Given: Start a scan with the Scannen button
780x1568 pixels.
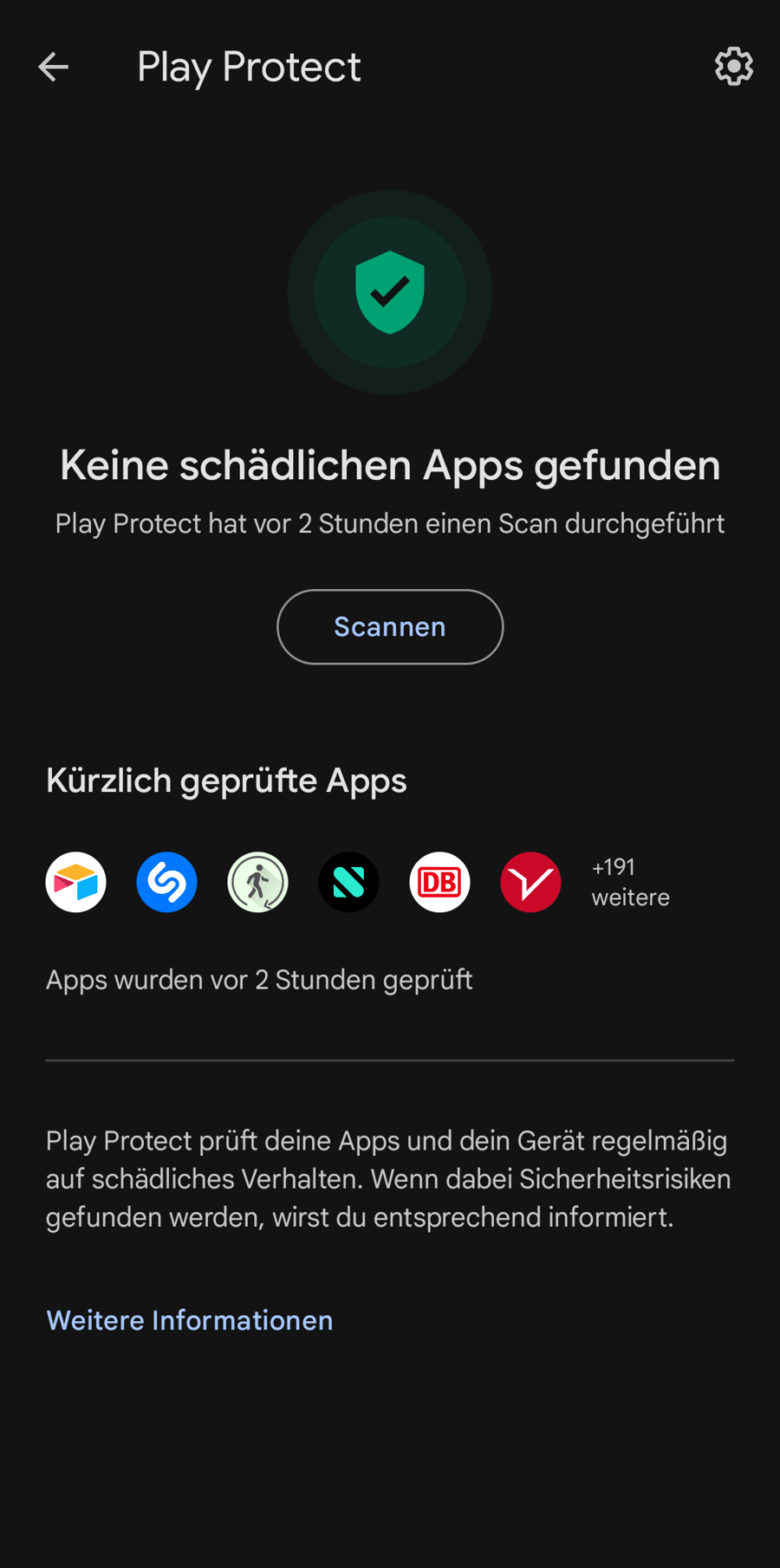Looking at the screenshot, I should [390, 626].
